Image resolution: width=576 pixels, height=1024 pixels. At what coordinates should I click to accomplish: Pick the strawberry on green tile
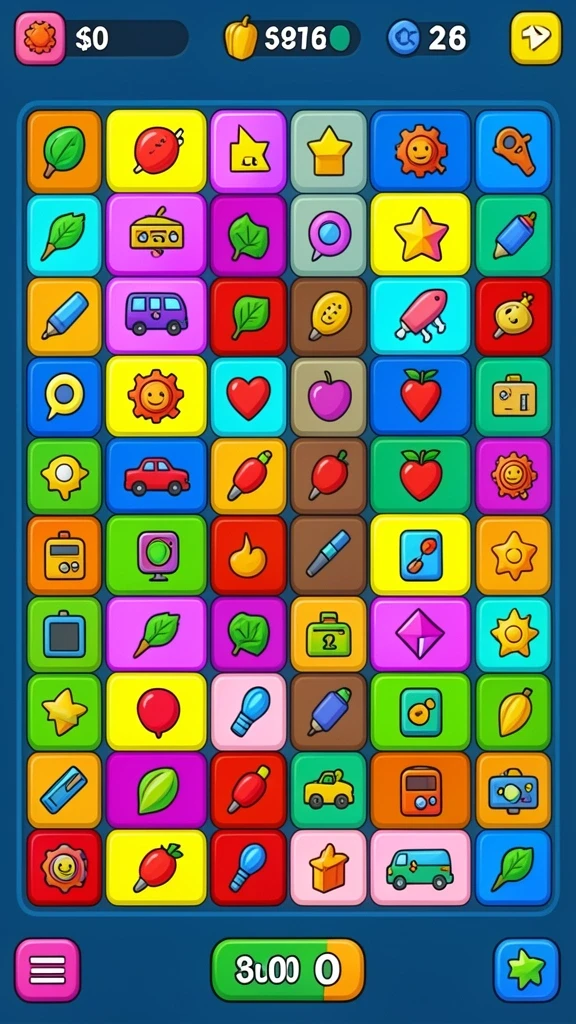(421, 476)
